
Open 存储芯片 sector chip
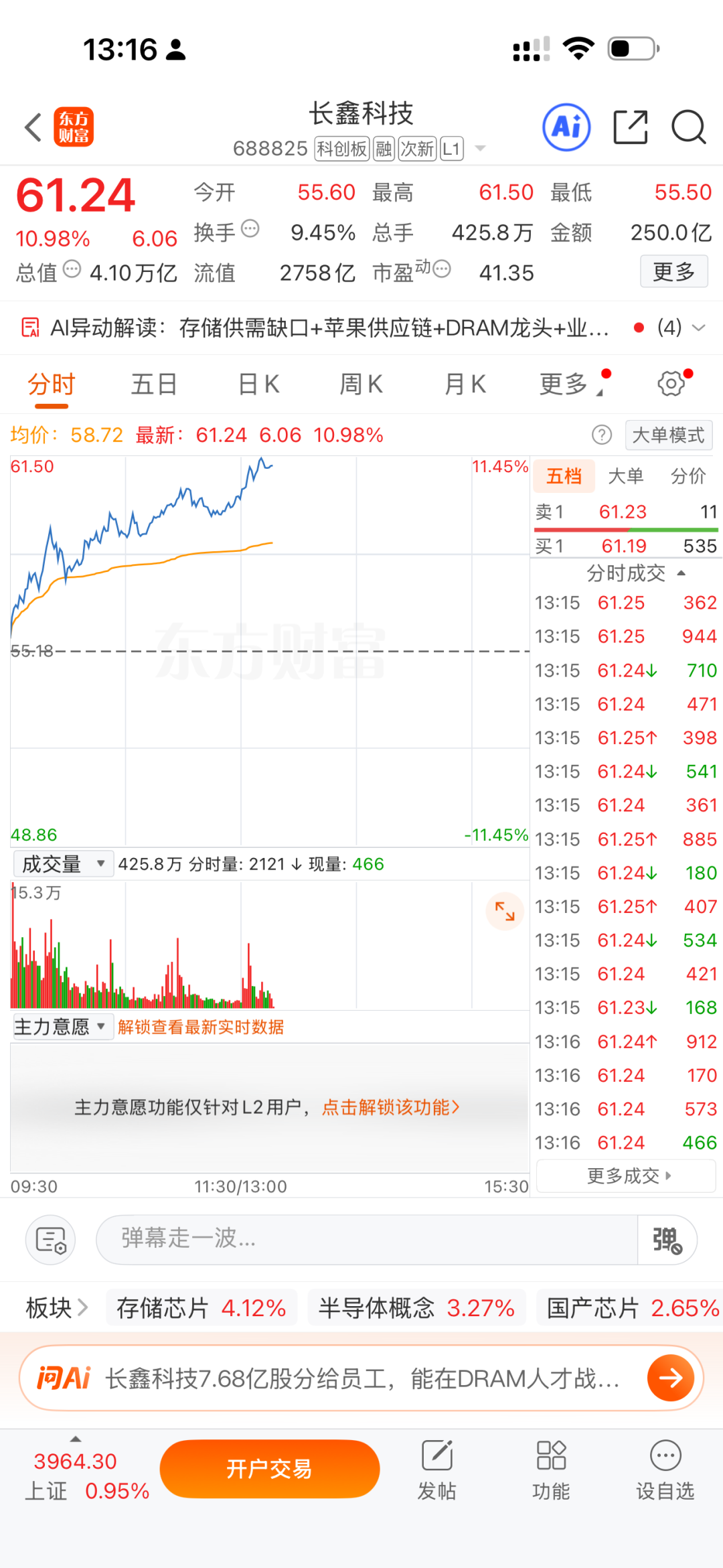click(x=201, y=1308)
